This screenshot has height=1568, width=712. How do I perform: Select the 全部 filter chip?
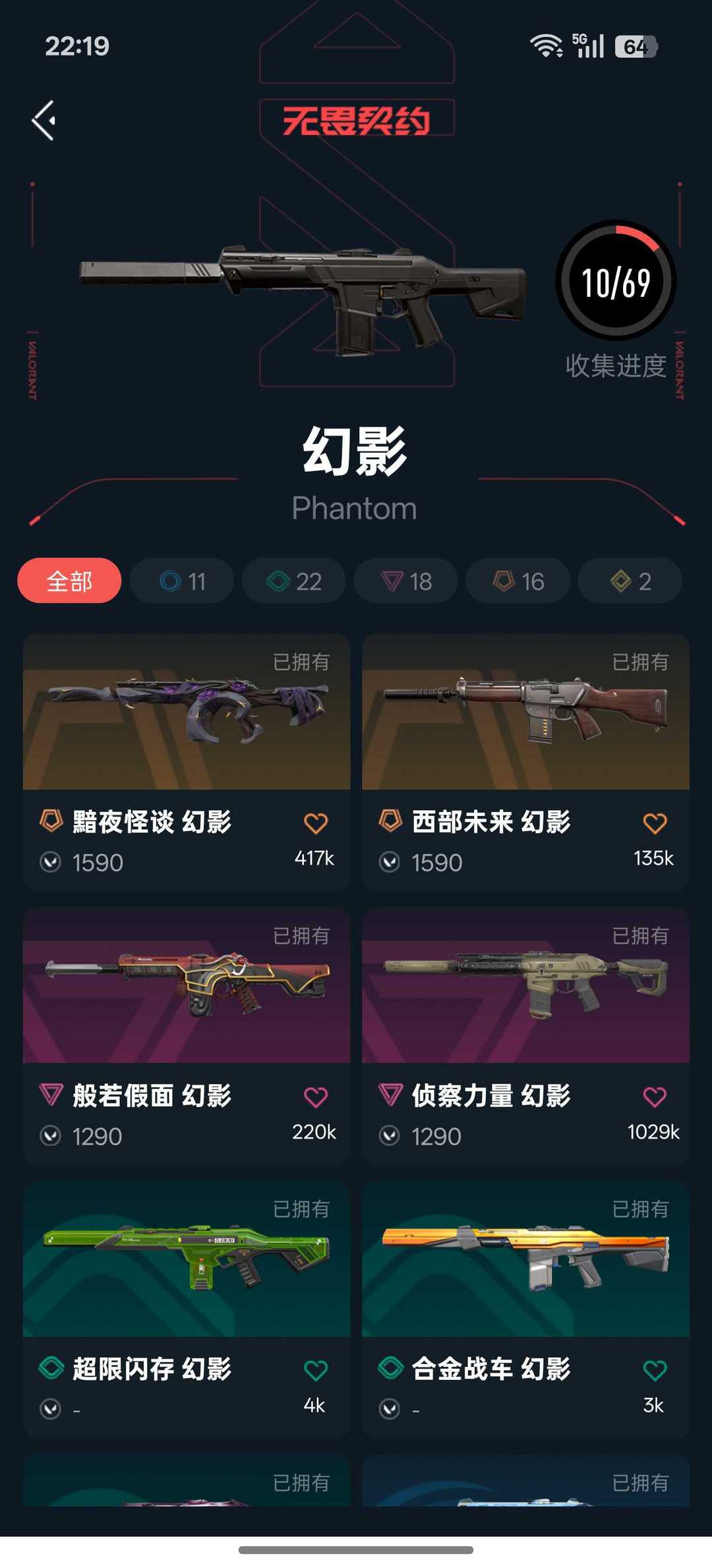click(x=69, y=580)
